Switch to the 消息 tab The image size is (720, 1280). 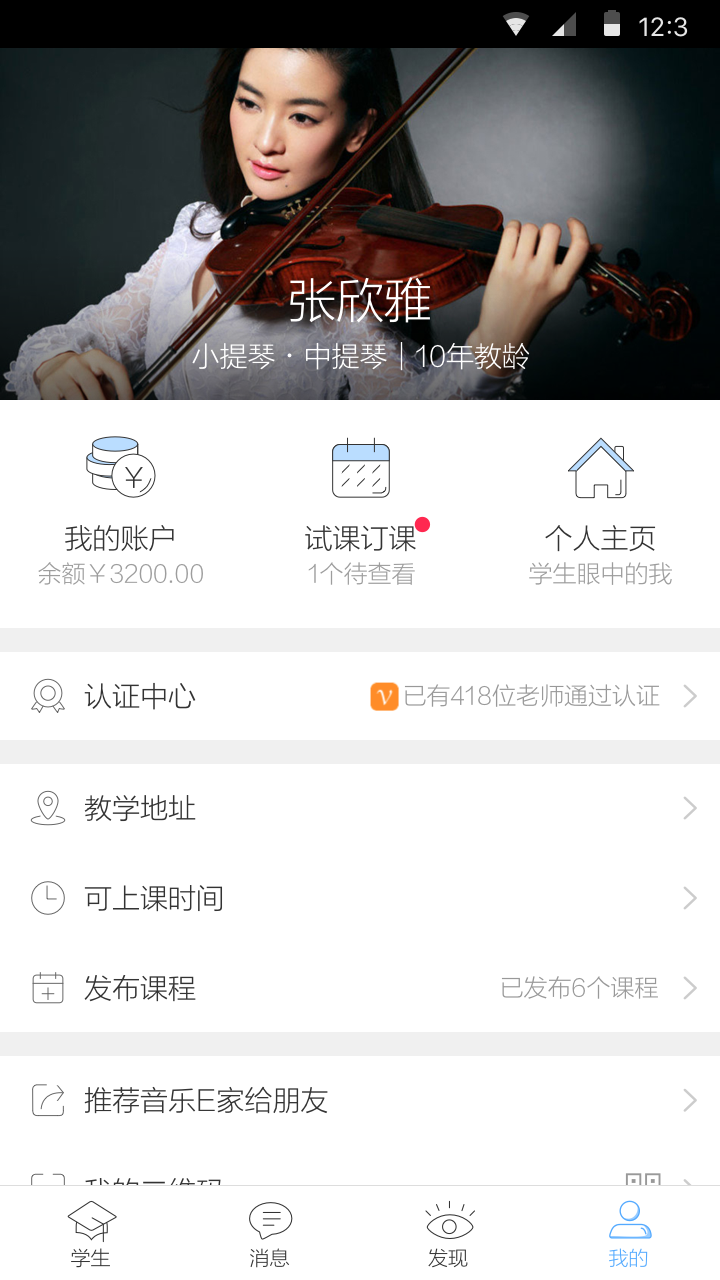(x=270, y=1234)
